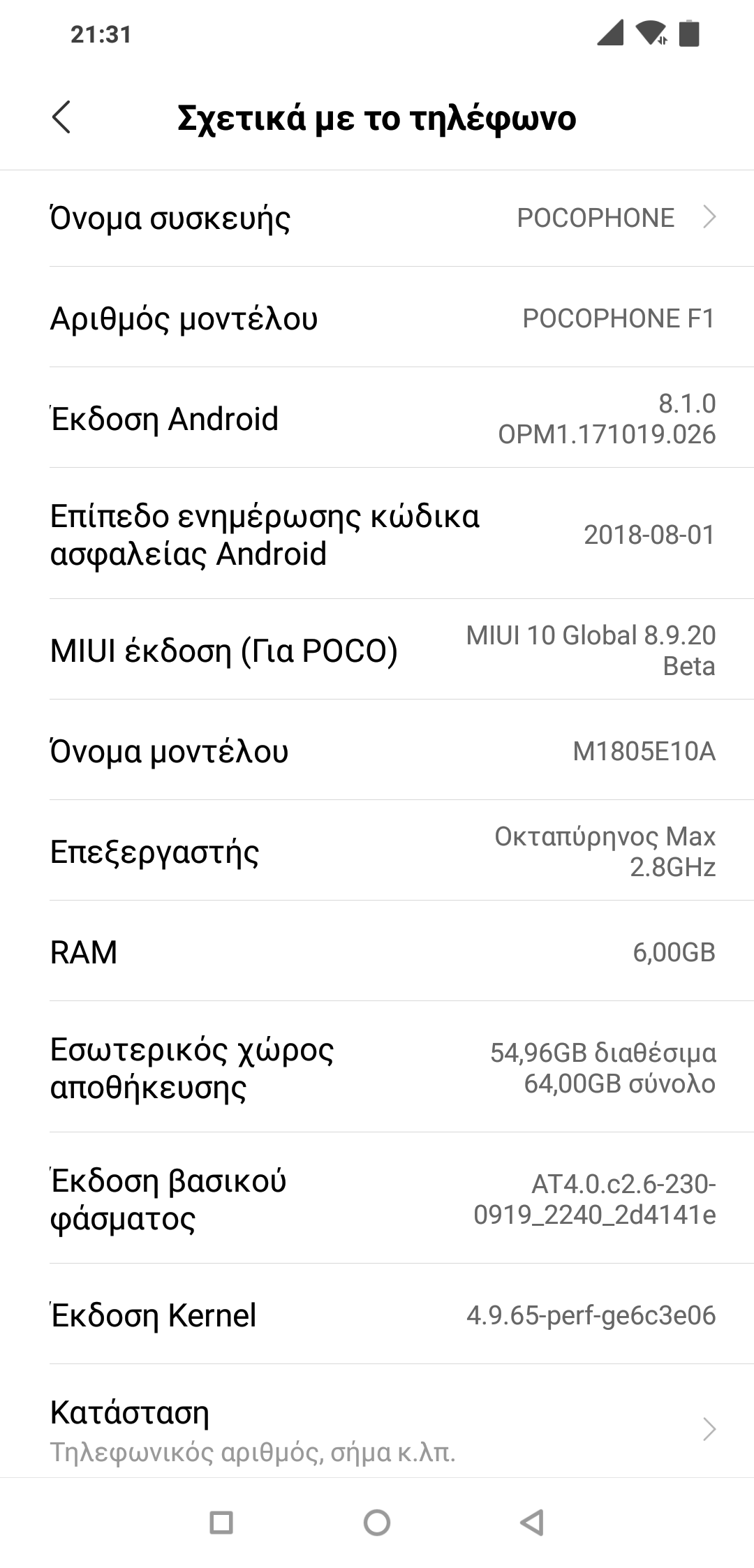Go to the home screen
Viewport: 754px width, 1568px height.
[x=377, y=1522]
